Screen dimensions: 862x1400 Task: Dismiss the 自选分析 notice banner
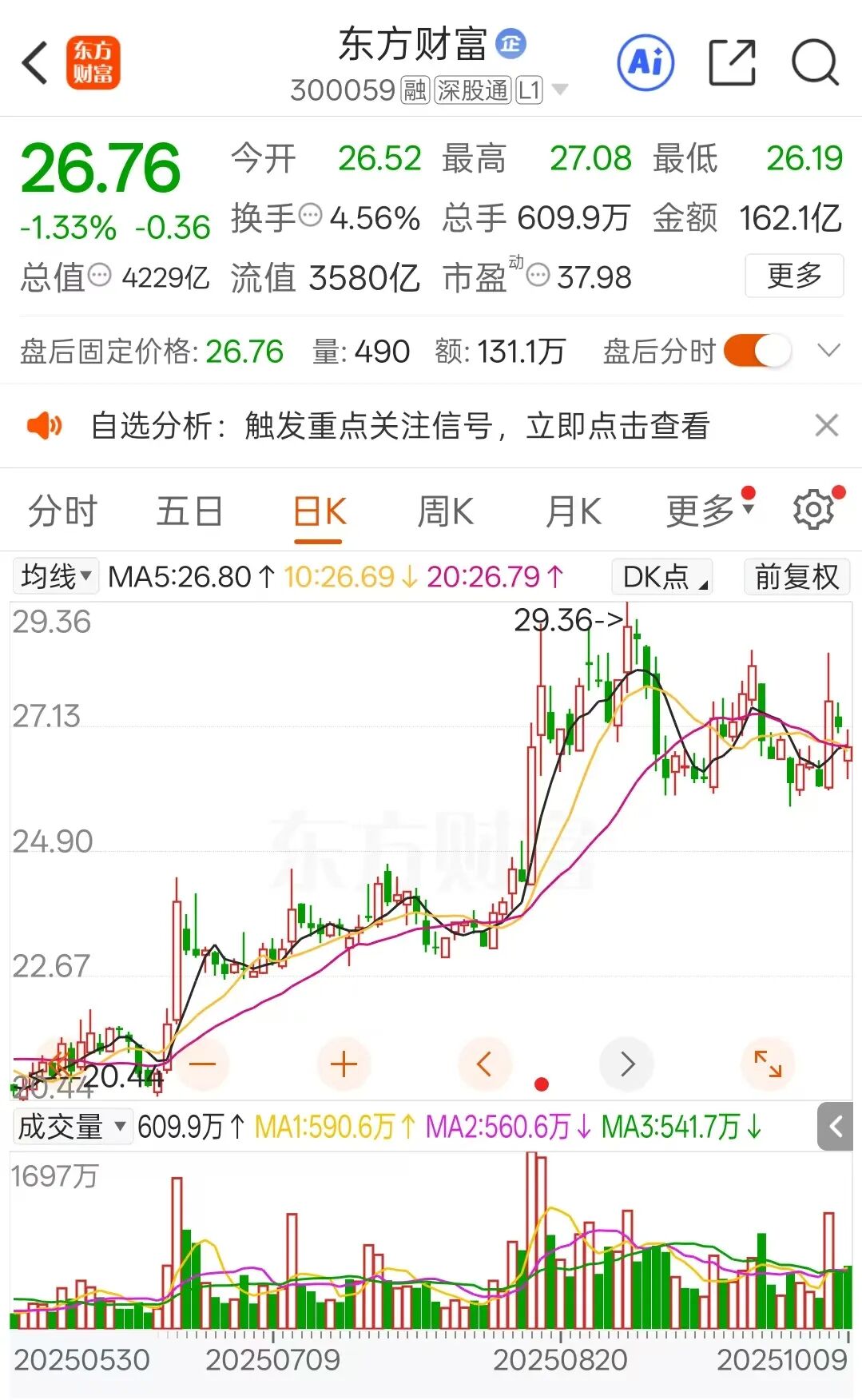tap(827, 426)
